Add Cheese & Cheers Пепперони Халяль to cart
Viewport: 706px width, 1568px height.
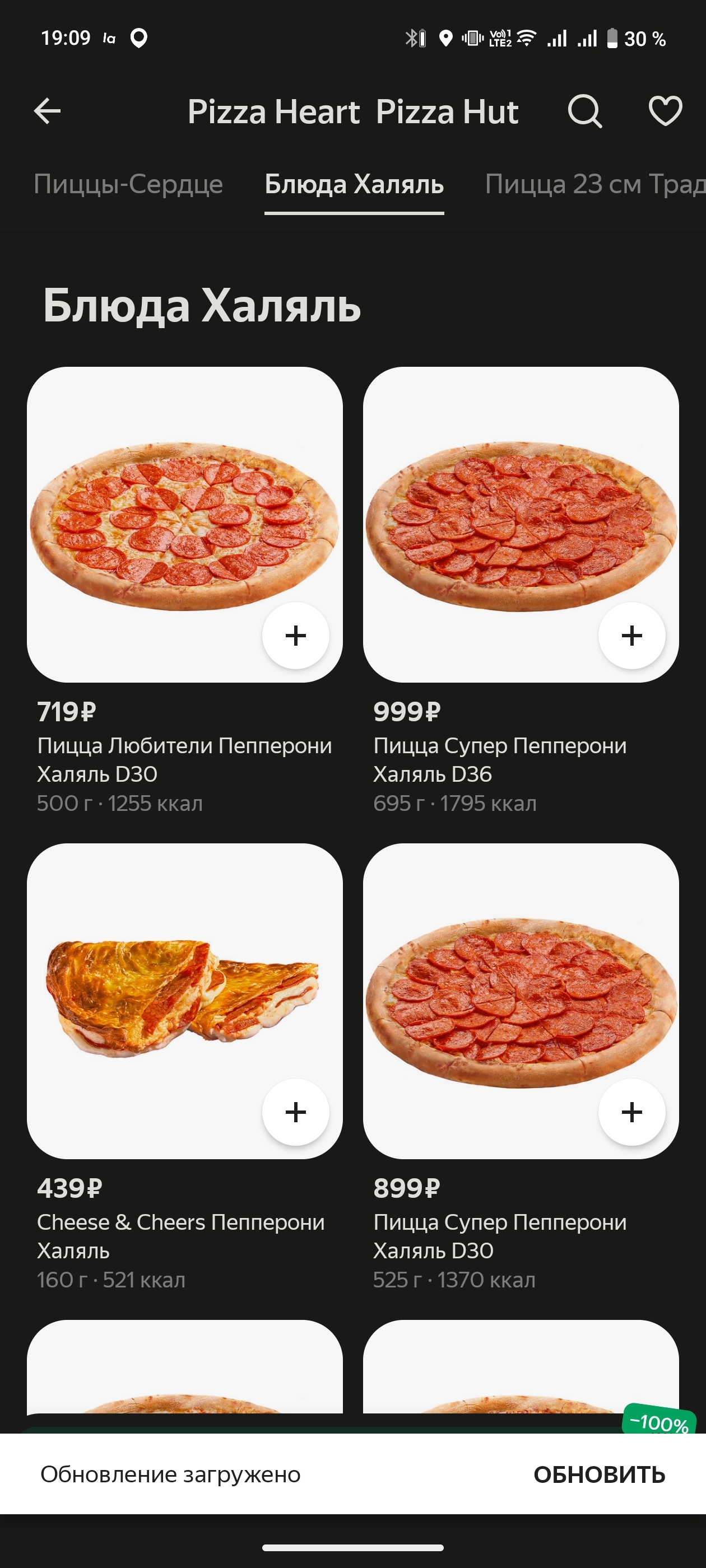(295, 1112)
